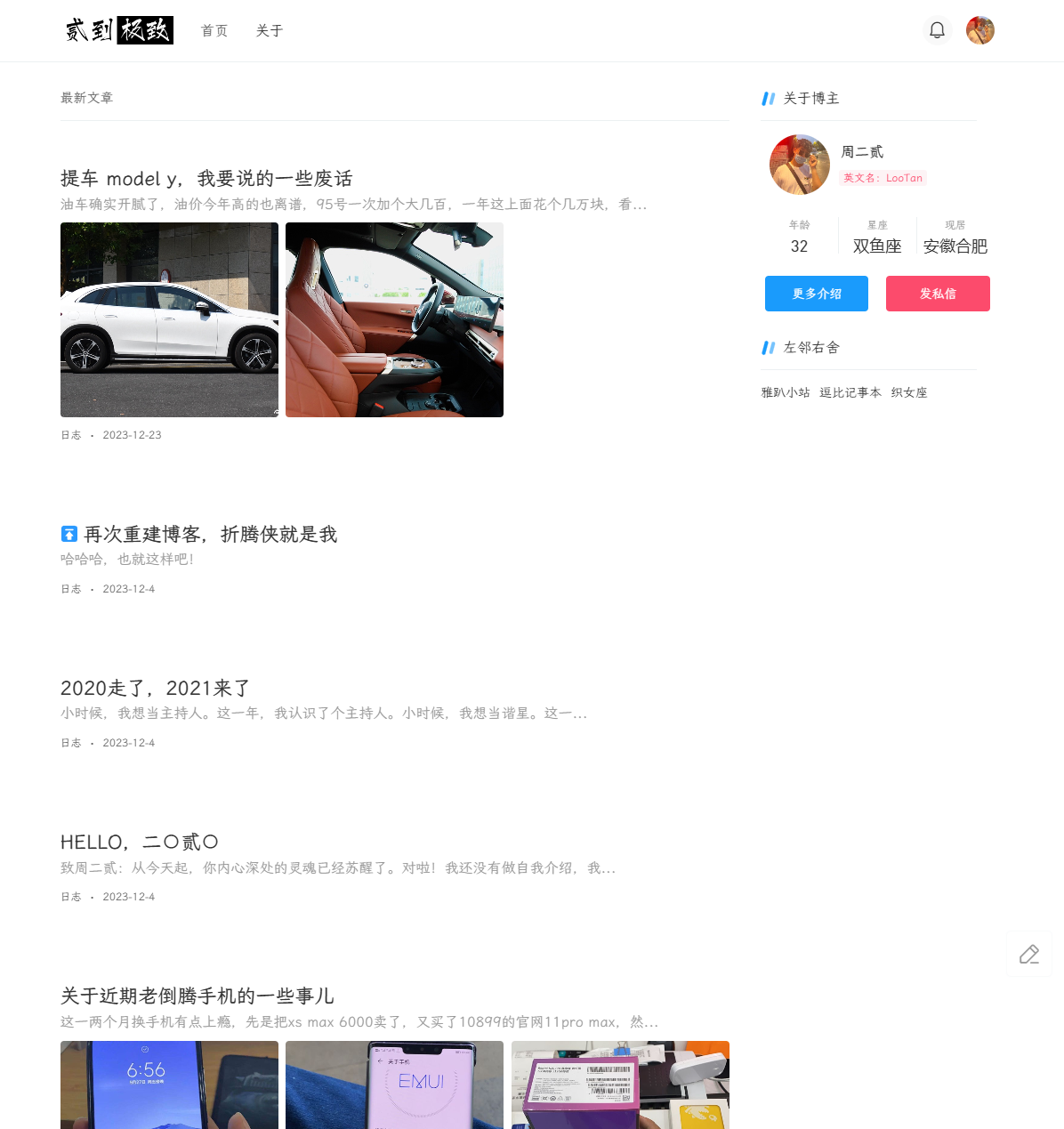Viewport: 1064px width, 1129px height.
Task: Visit the friend link 织女座
Action: 909,392
